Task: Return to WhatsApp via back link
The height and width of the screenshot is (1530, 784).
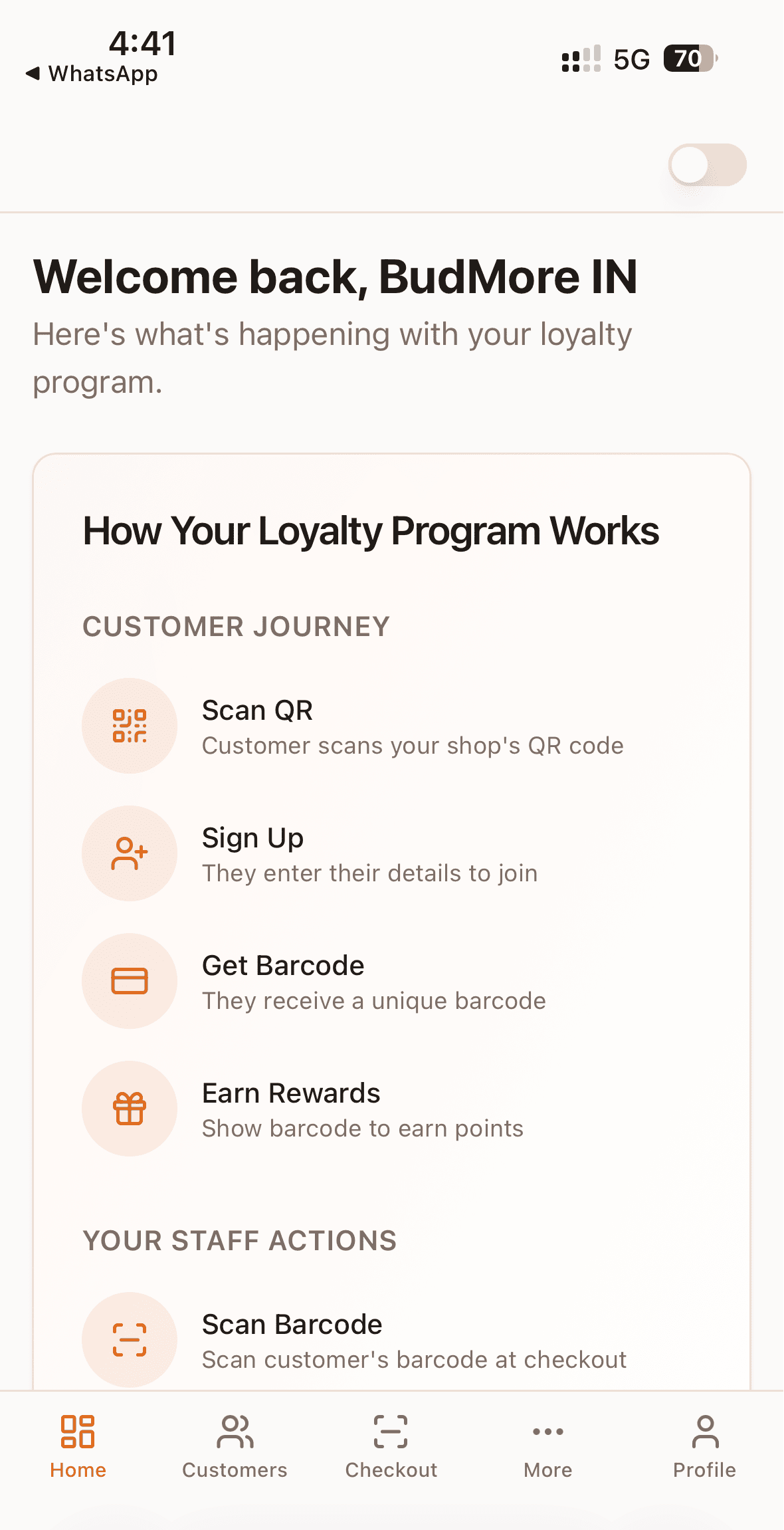Action: click(92, 74)
